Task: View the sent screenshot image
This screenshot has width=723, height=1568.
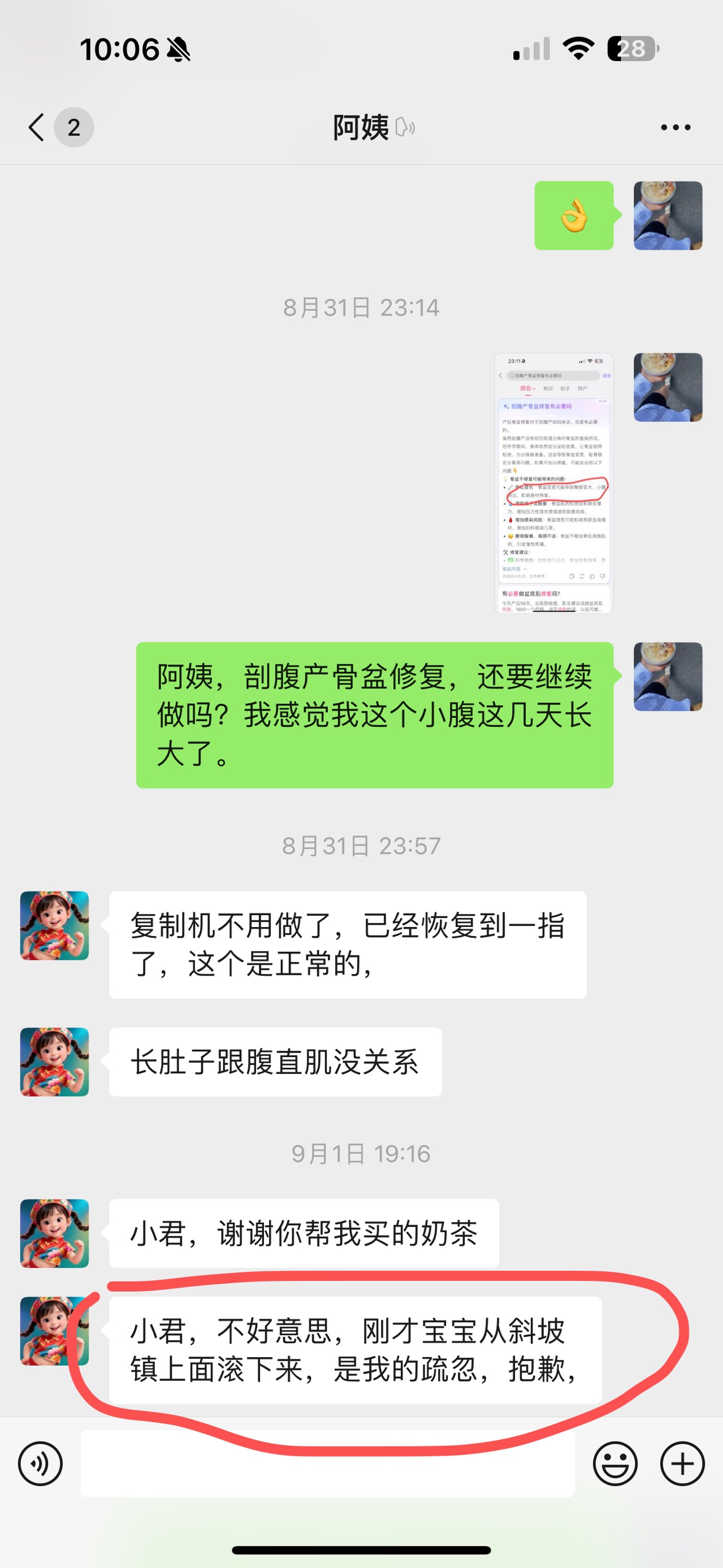Action: tap(553, 482)
